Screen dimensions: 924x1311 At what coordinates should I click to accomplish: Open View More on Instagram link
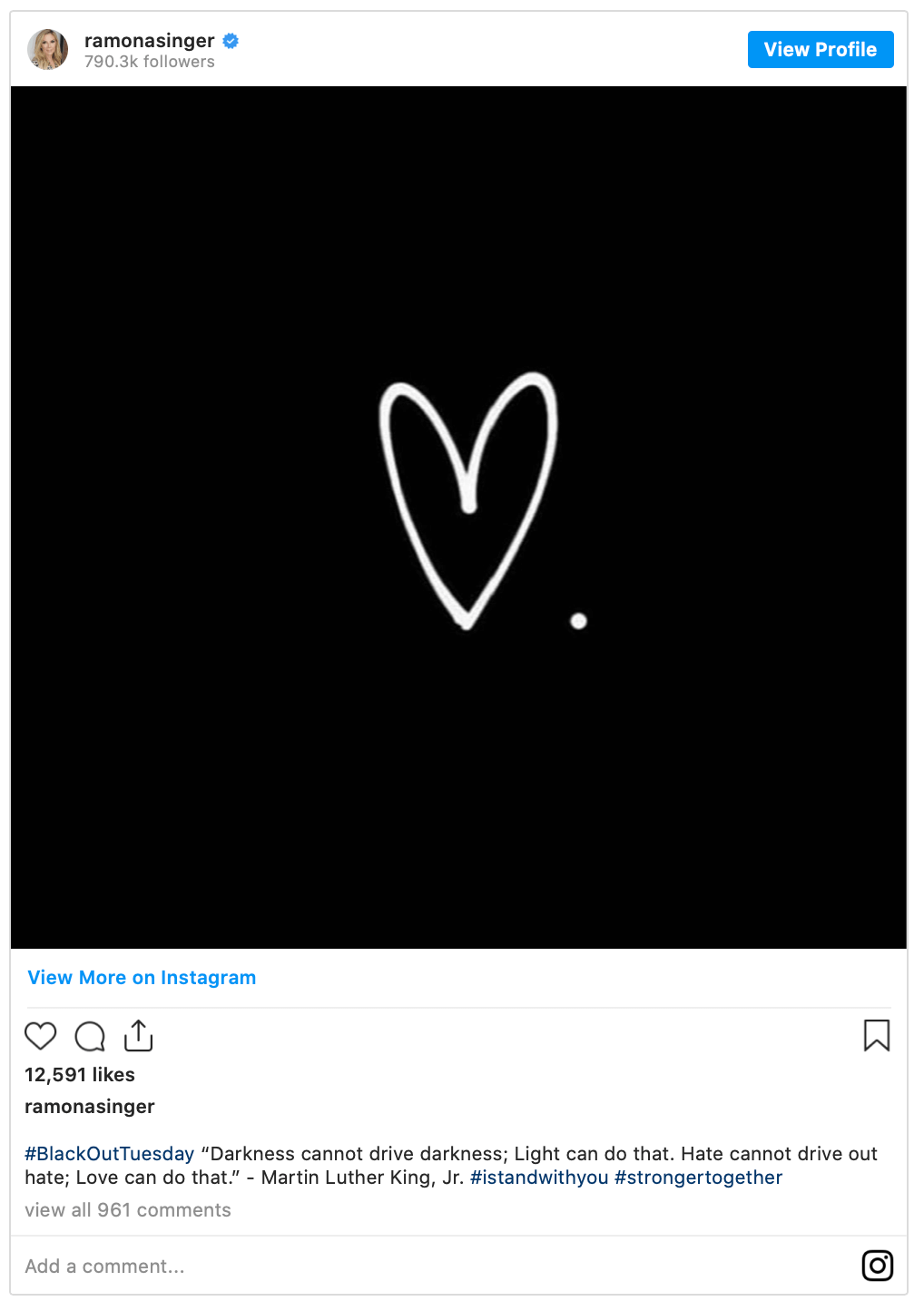coord(142,978)
